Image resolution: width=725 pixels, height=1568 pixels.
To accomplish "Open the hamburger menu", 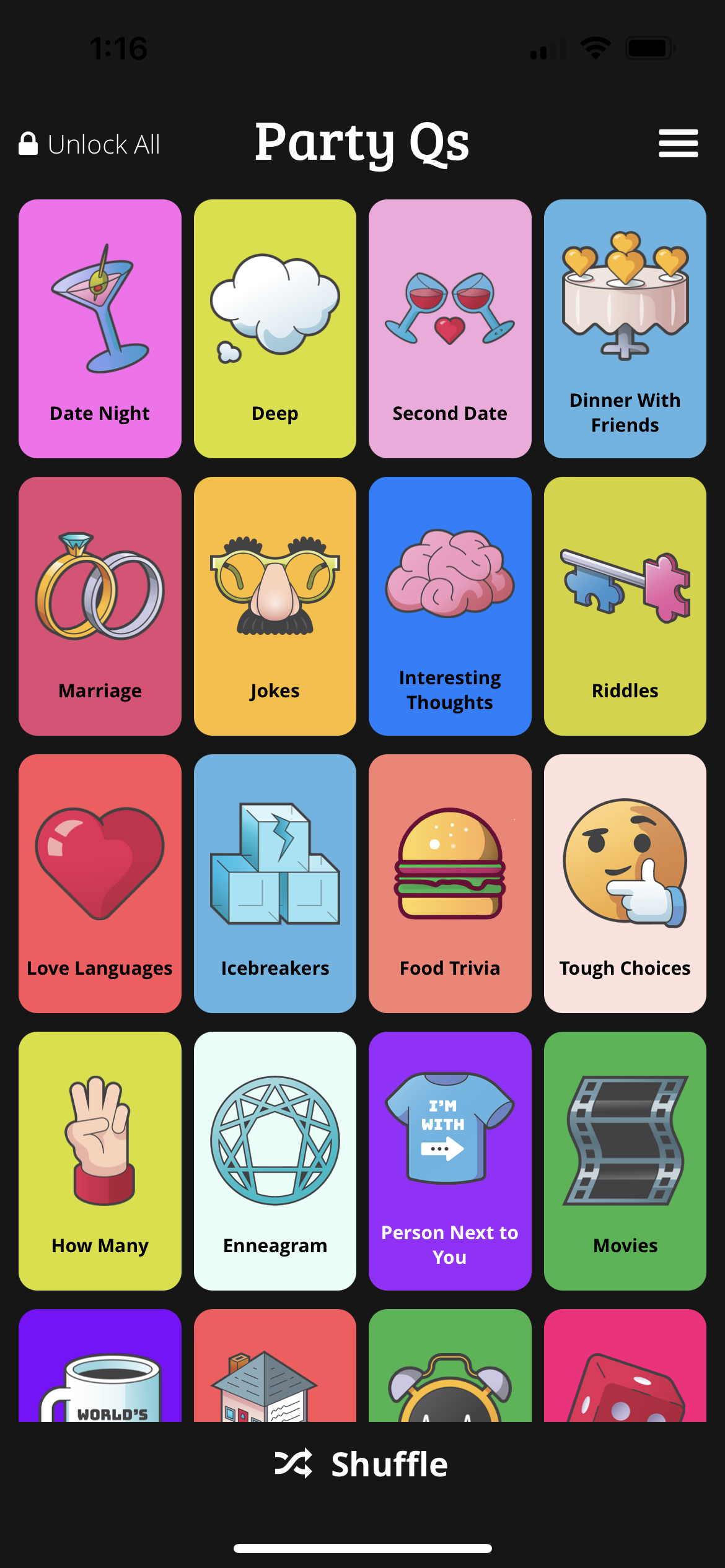I will click(x=678, y=144).
